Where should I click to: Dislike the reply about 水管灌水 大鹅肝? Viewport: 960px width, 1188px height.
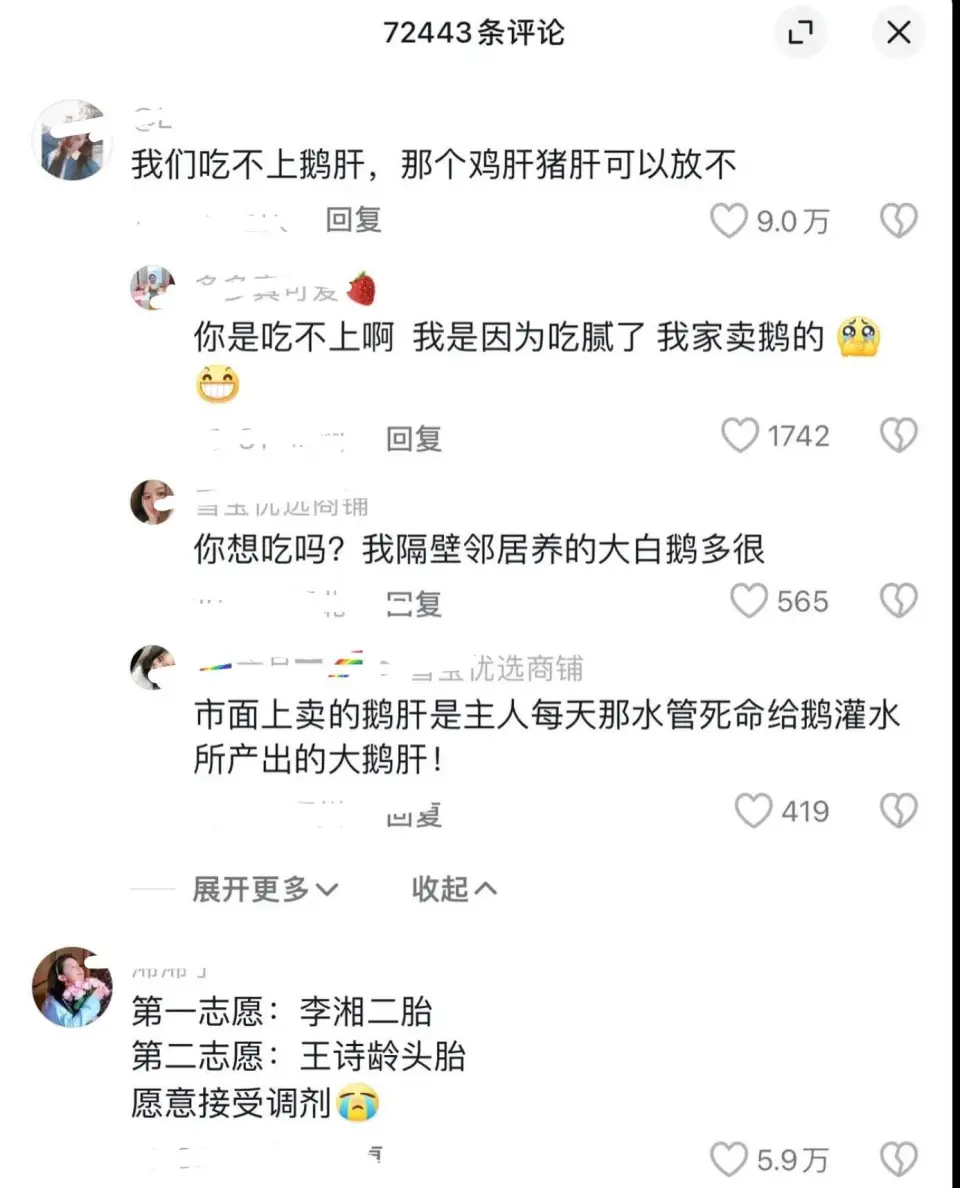pos(898,811)
